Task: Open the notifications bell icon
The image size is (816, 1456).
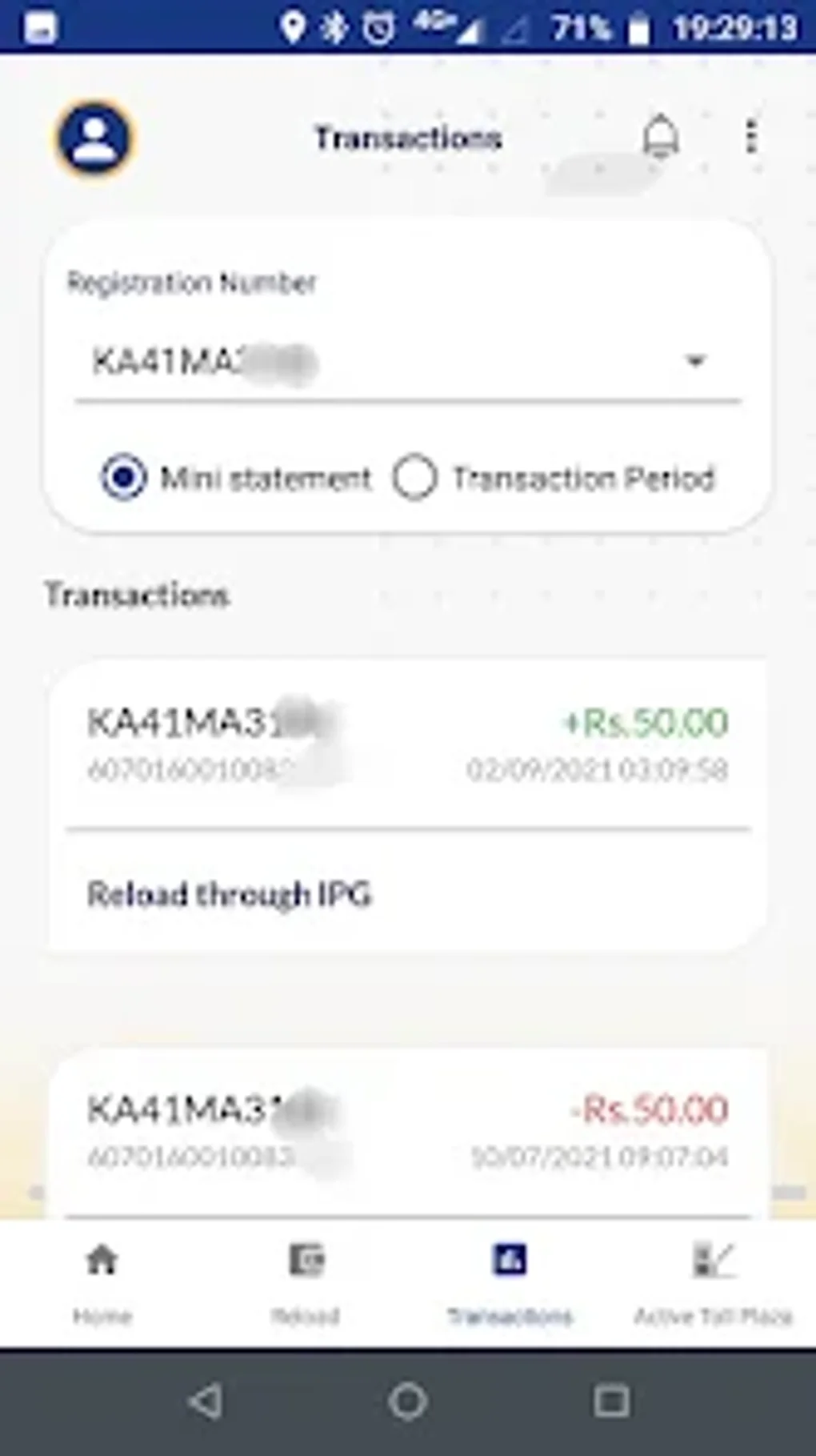Action: click(659, 136)
